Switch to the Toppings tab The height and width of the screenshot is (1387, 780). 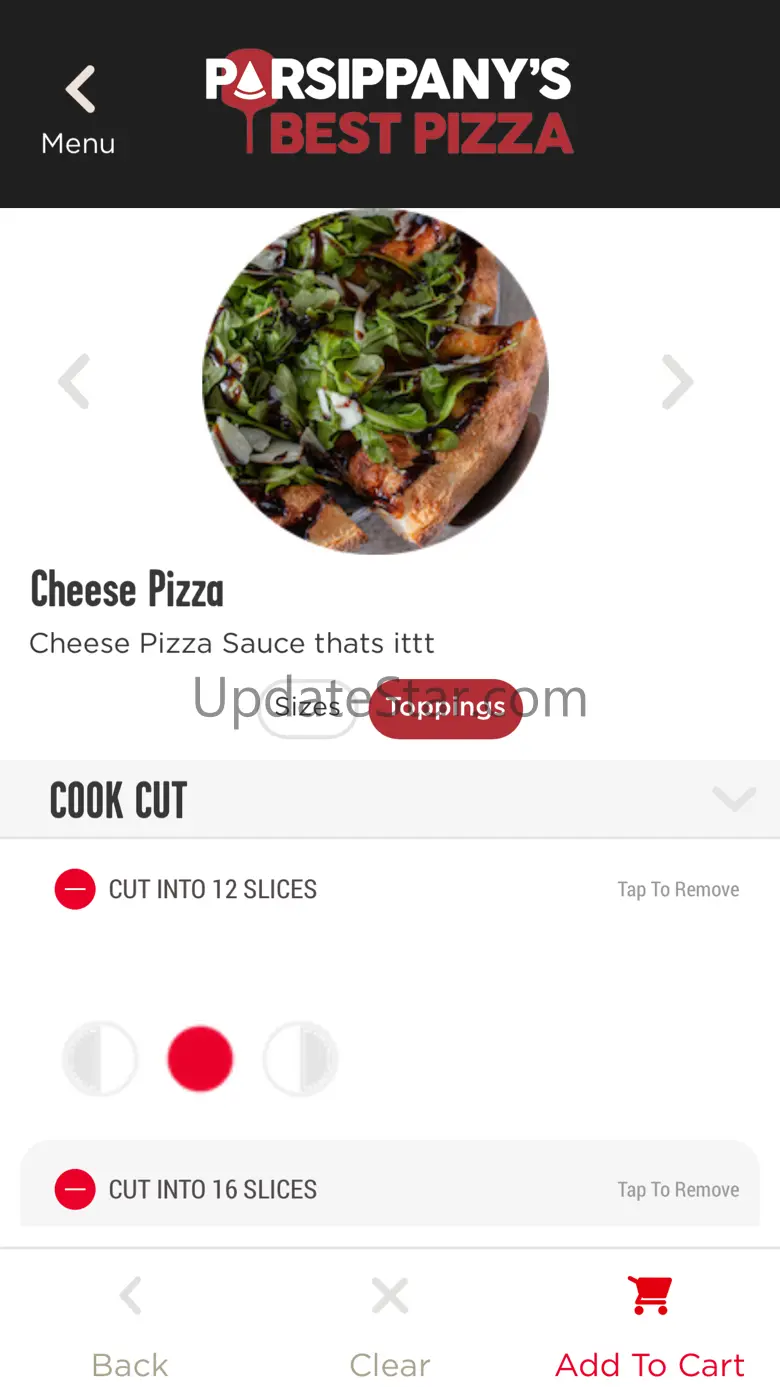(x=445, y=708)
